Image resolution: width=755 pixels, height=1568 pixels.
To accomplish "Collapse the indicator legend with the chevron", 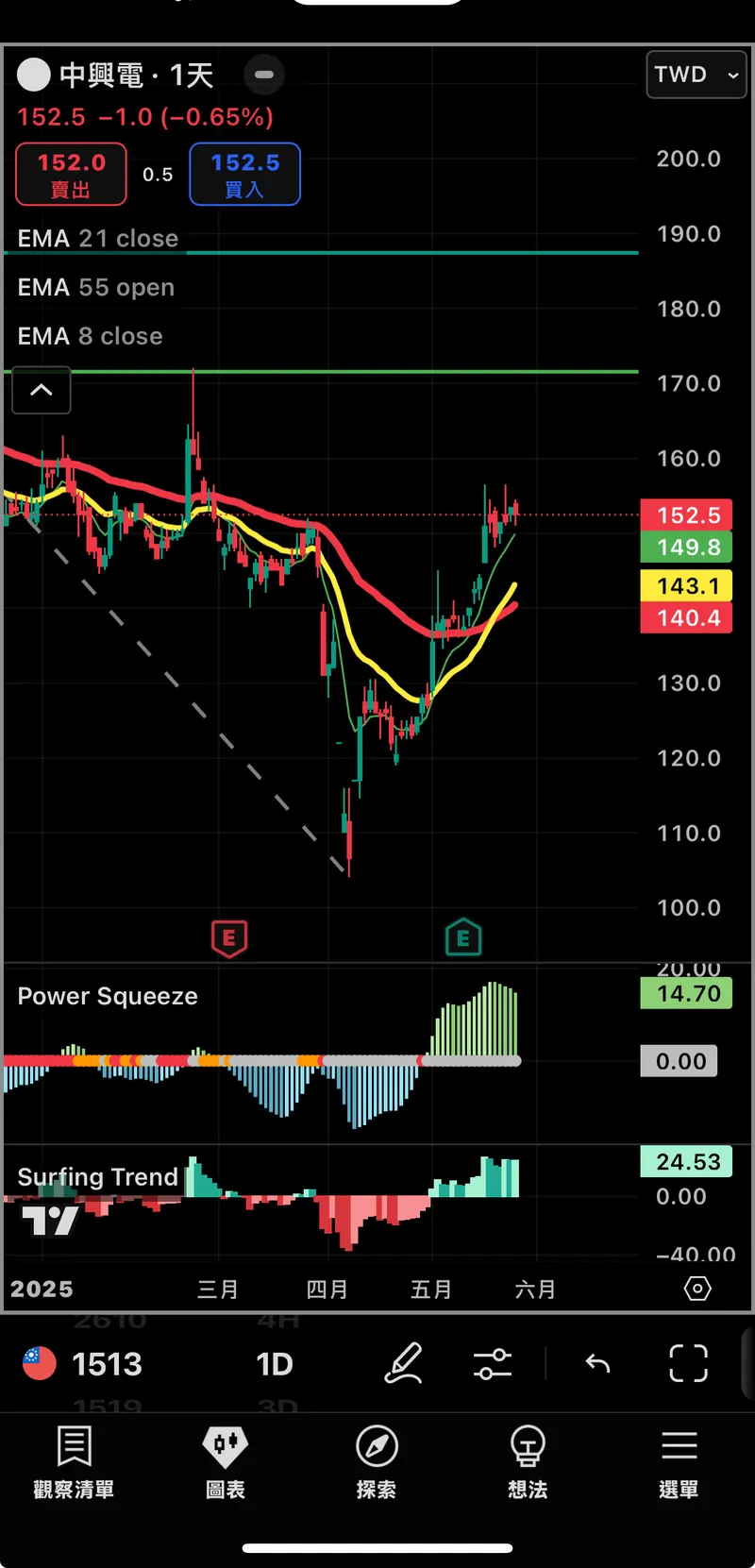I will click(42, 390).
